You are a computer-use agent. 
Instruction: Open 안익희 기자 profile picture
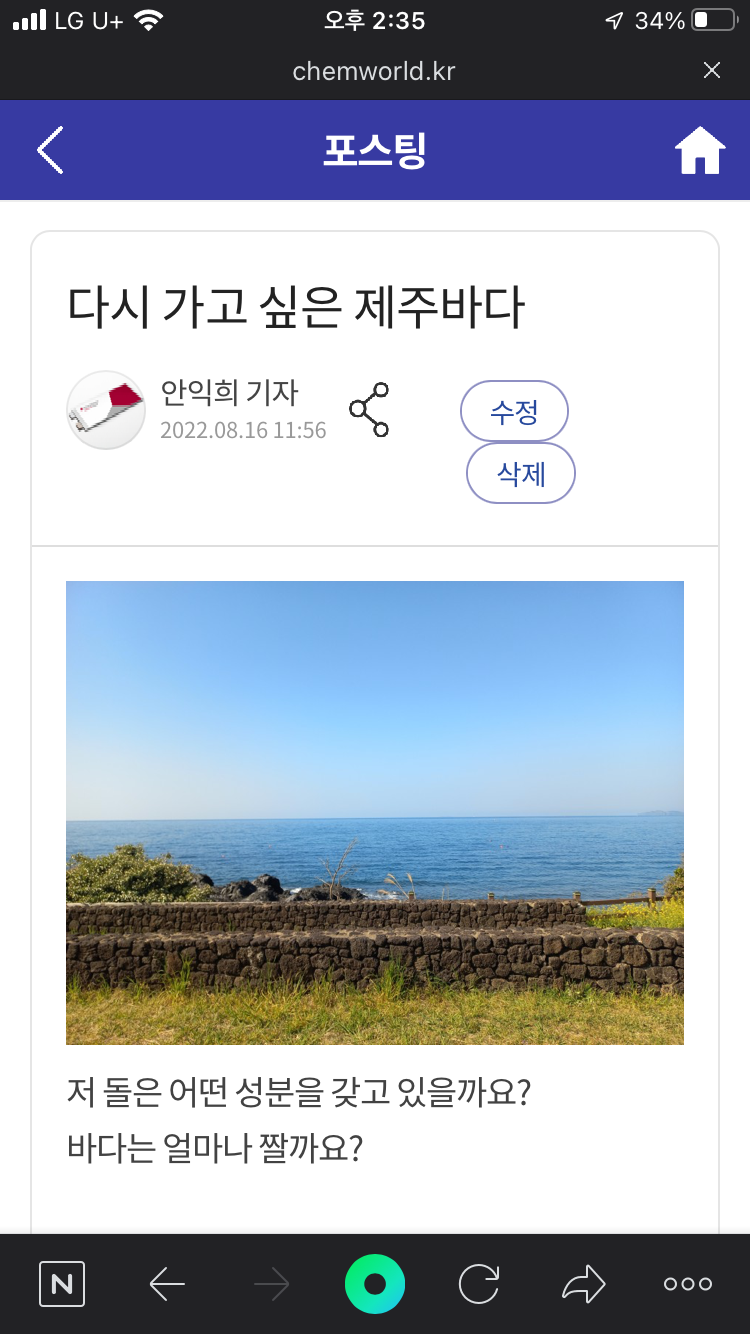pos(106,410)
